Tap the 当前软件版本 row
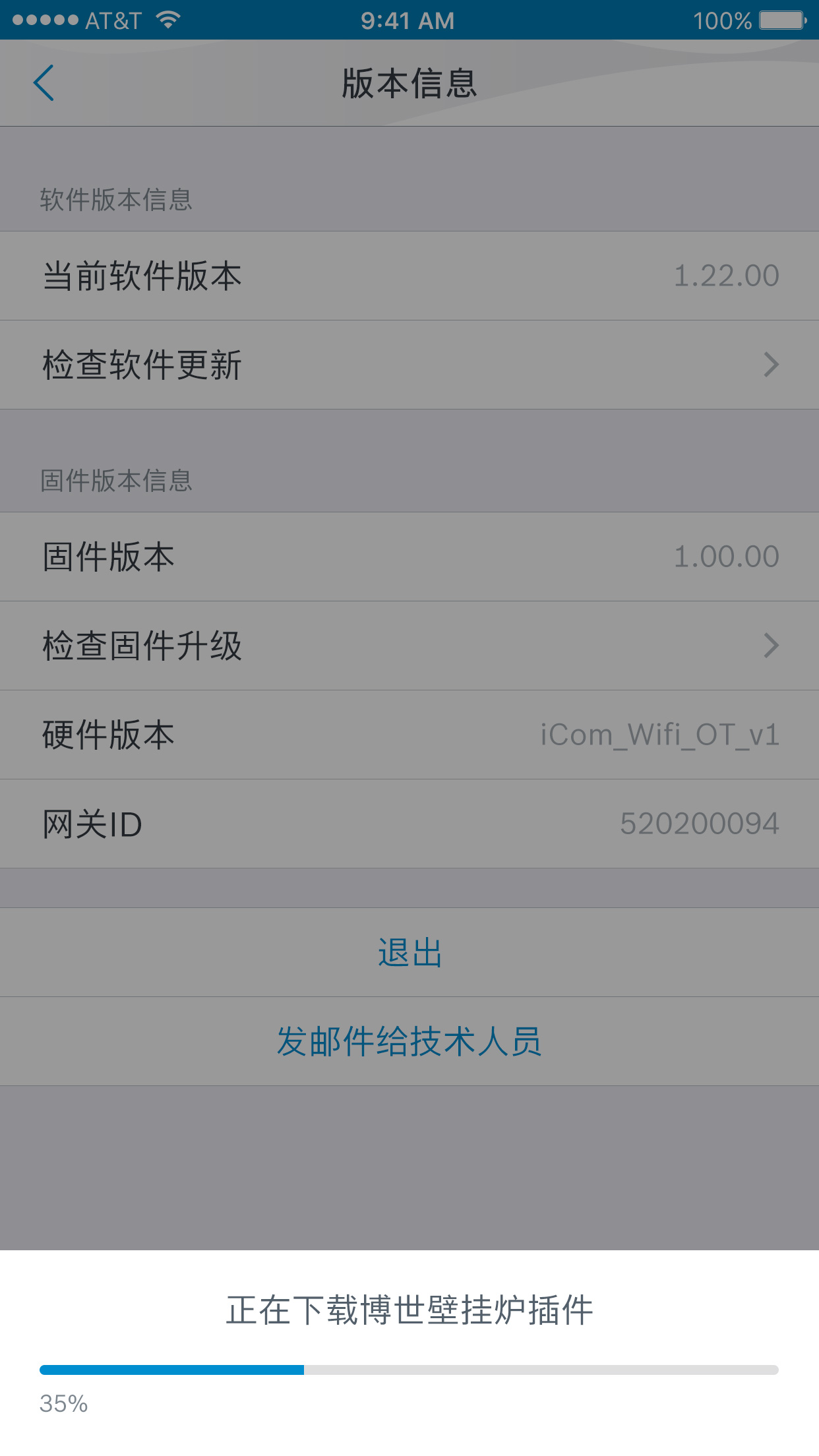The image size is (819, 1456). (409, 276)
